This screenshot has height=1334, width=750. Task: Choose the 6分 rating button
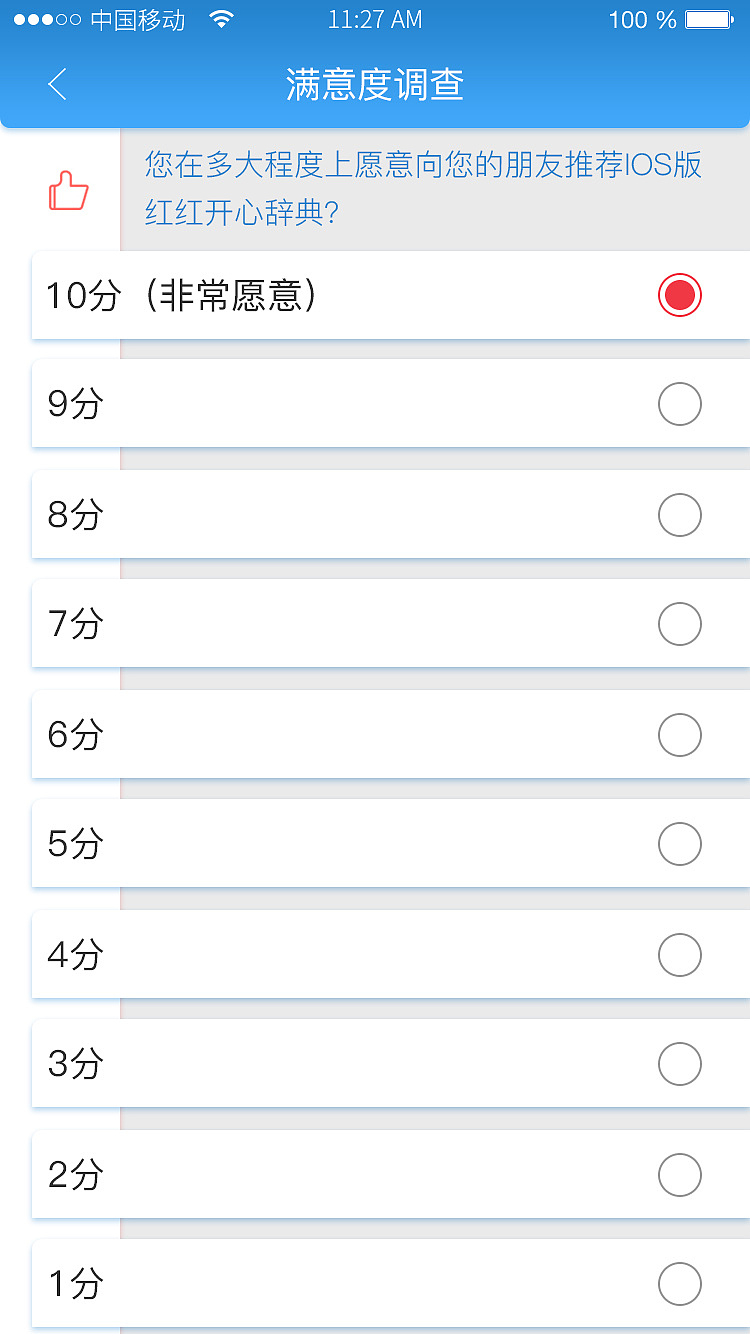click(x=679, y=735)
